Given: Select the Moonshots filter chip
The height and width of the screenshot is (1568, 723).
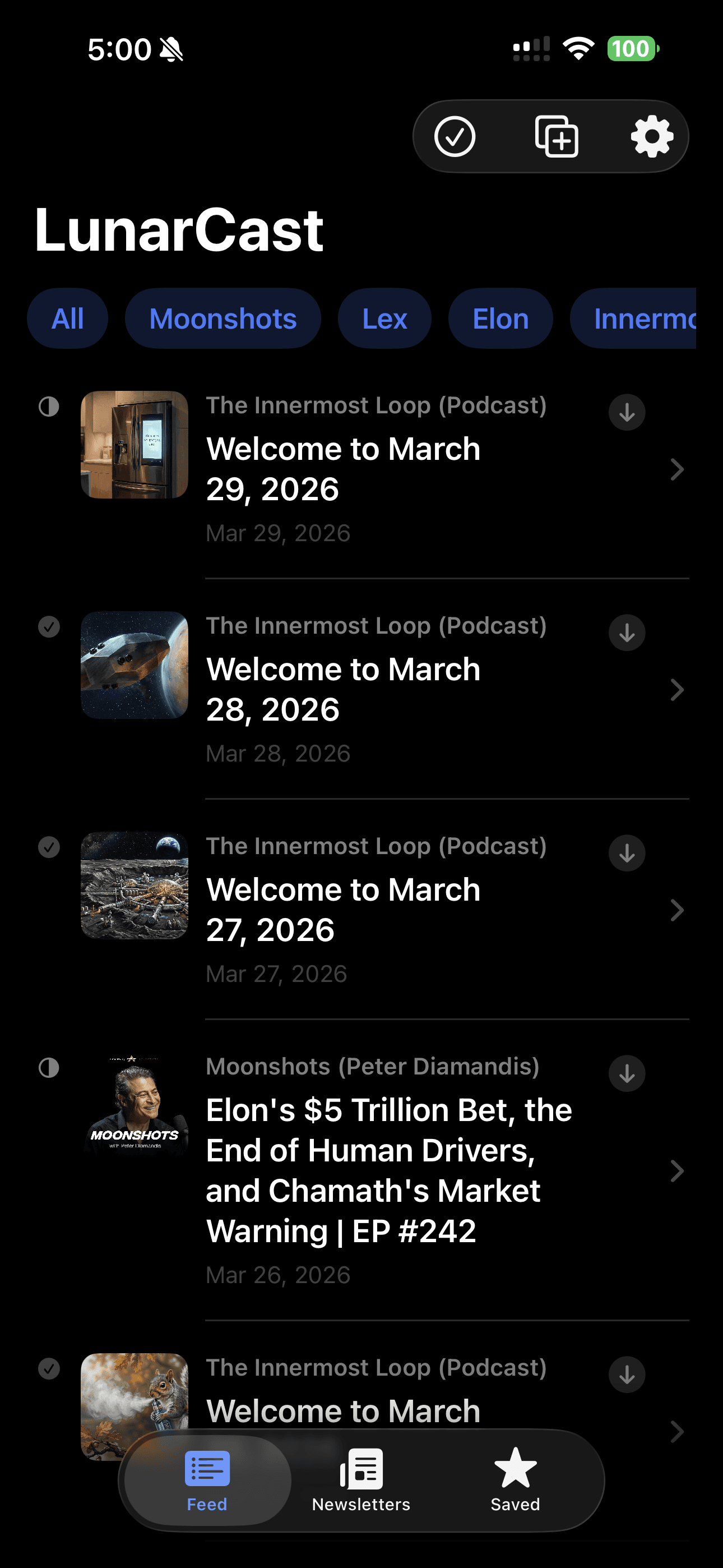Looking at the screenshot, I should [x=223, y=318].
